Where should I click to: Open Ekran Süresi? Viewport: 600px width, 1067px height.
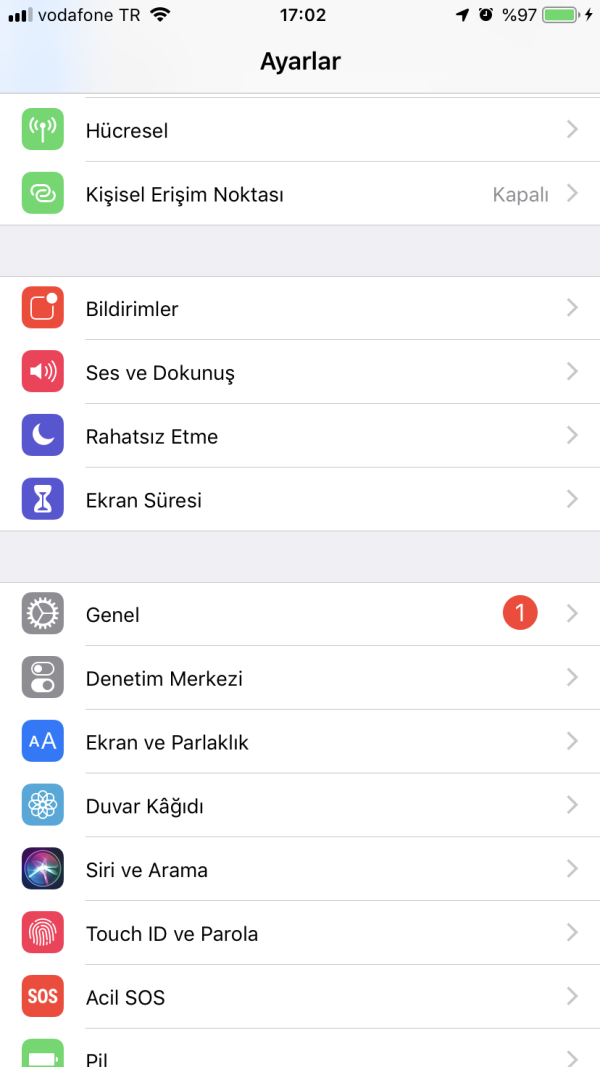(x=300, y=500)
